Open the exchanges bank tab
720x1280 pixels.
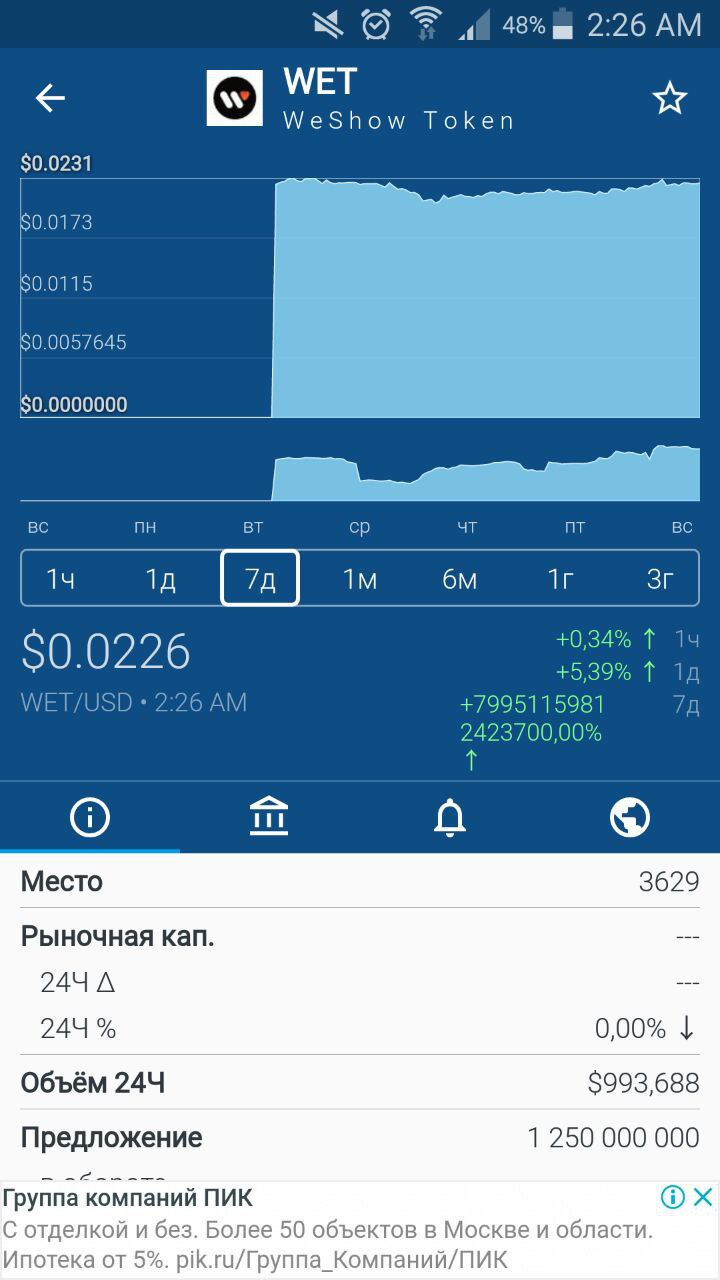click(269, 818)
